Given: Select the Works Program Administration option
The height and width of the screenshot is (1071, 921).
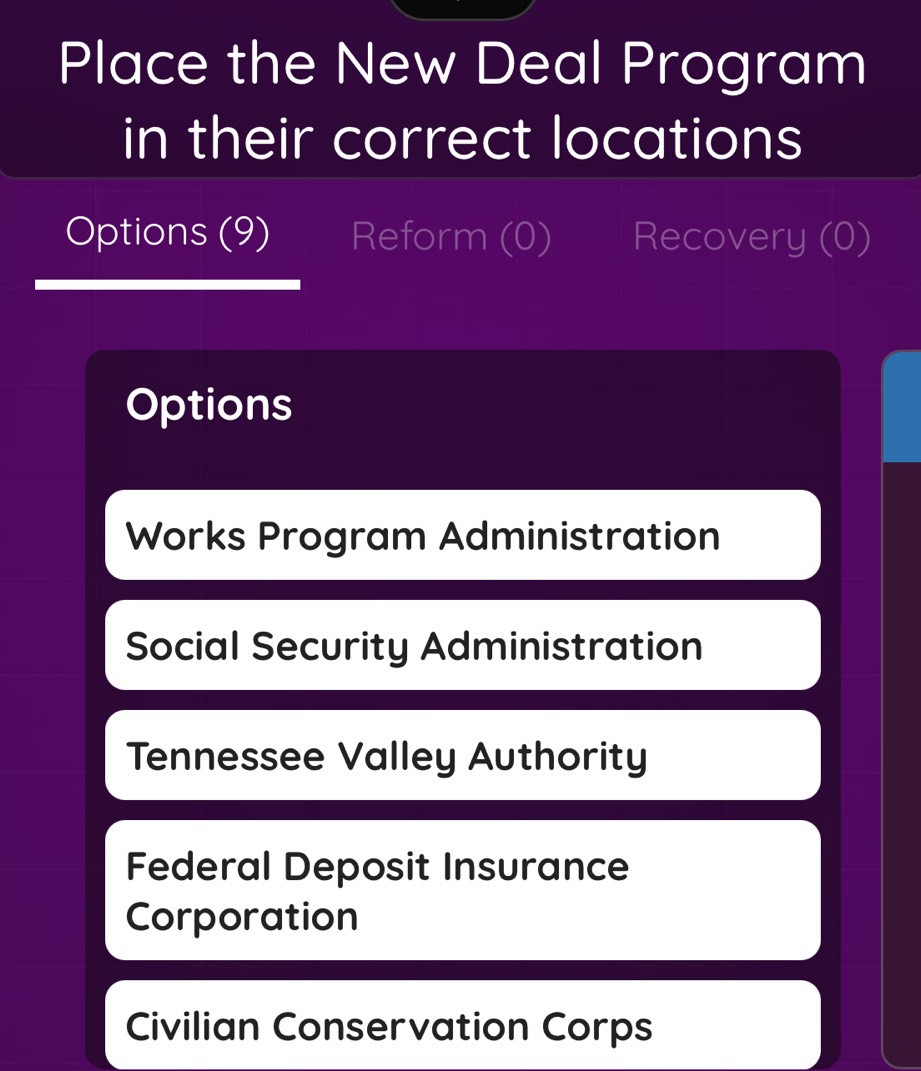Looking at the screenshot, I should coord(462,535).
